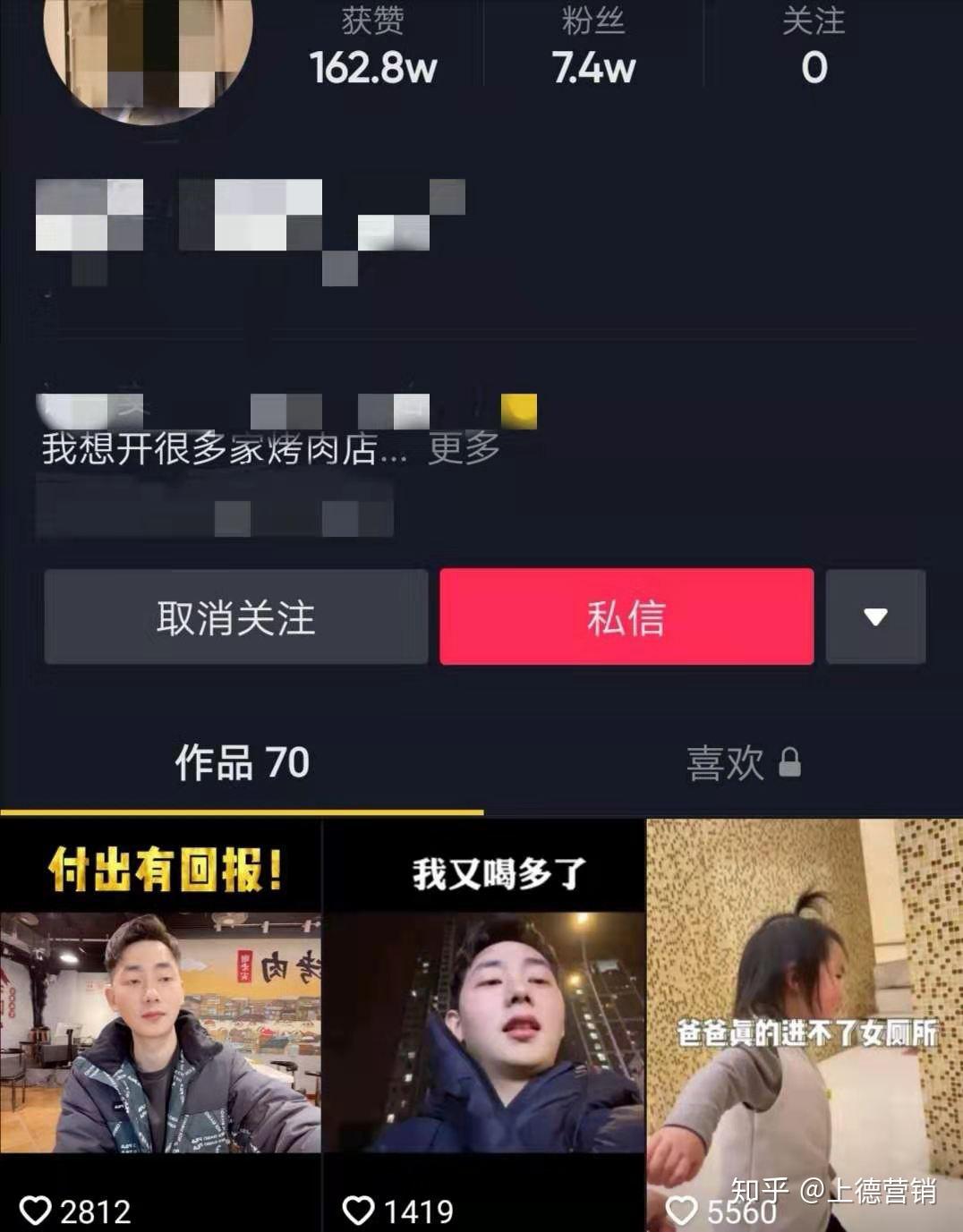
Task: Open the 关注 0 following list
Action: tap(814, 47)
